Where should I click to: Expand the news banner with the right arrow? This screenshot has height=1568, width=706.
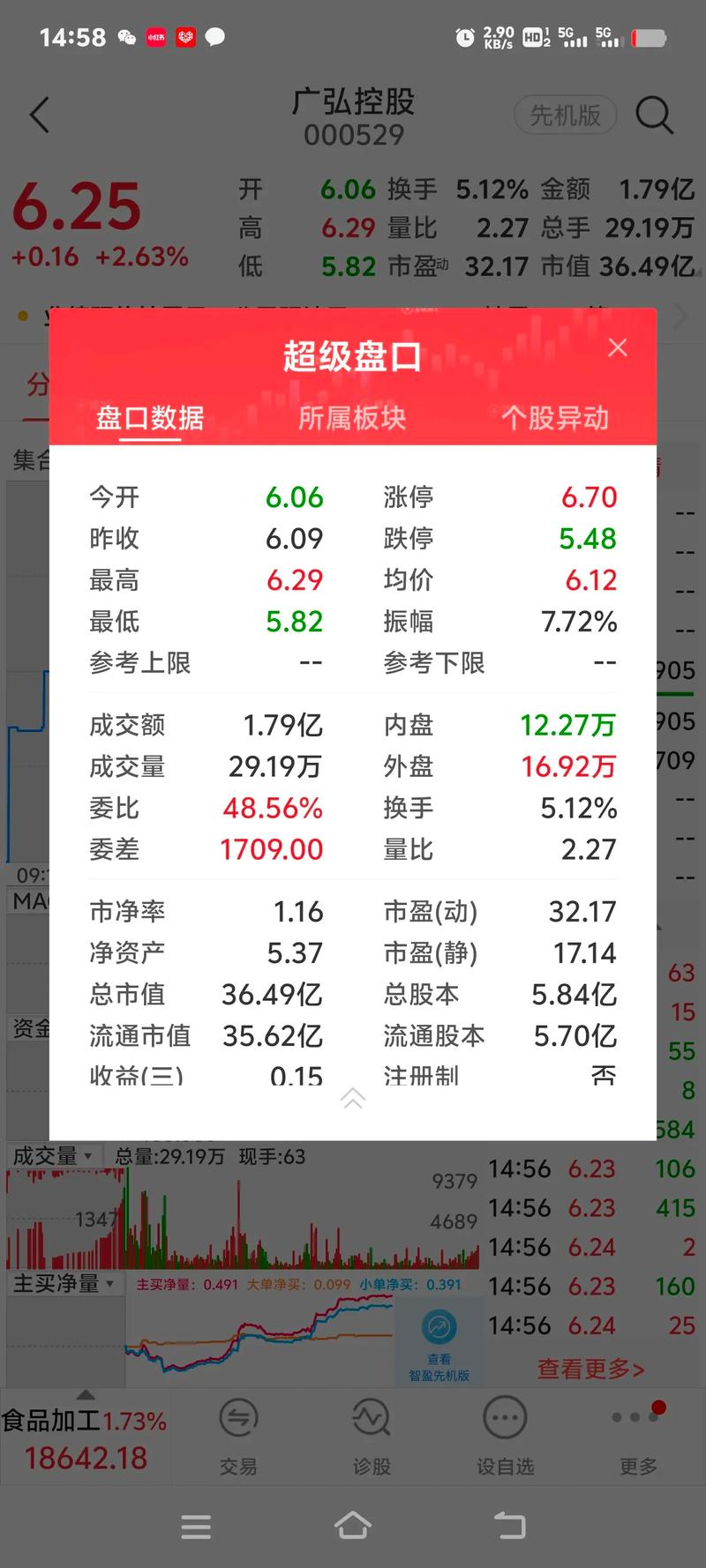point(680,315)
